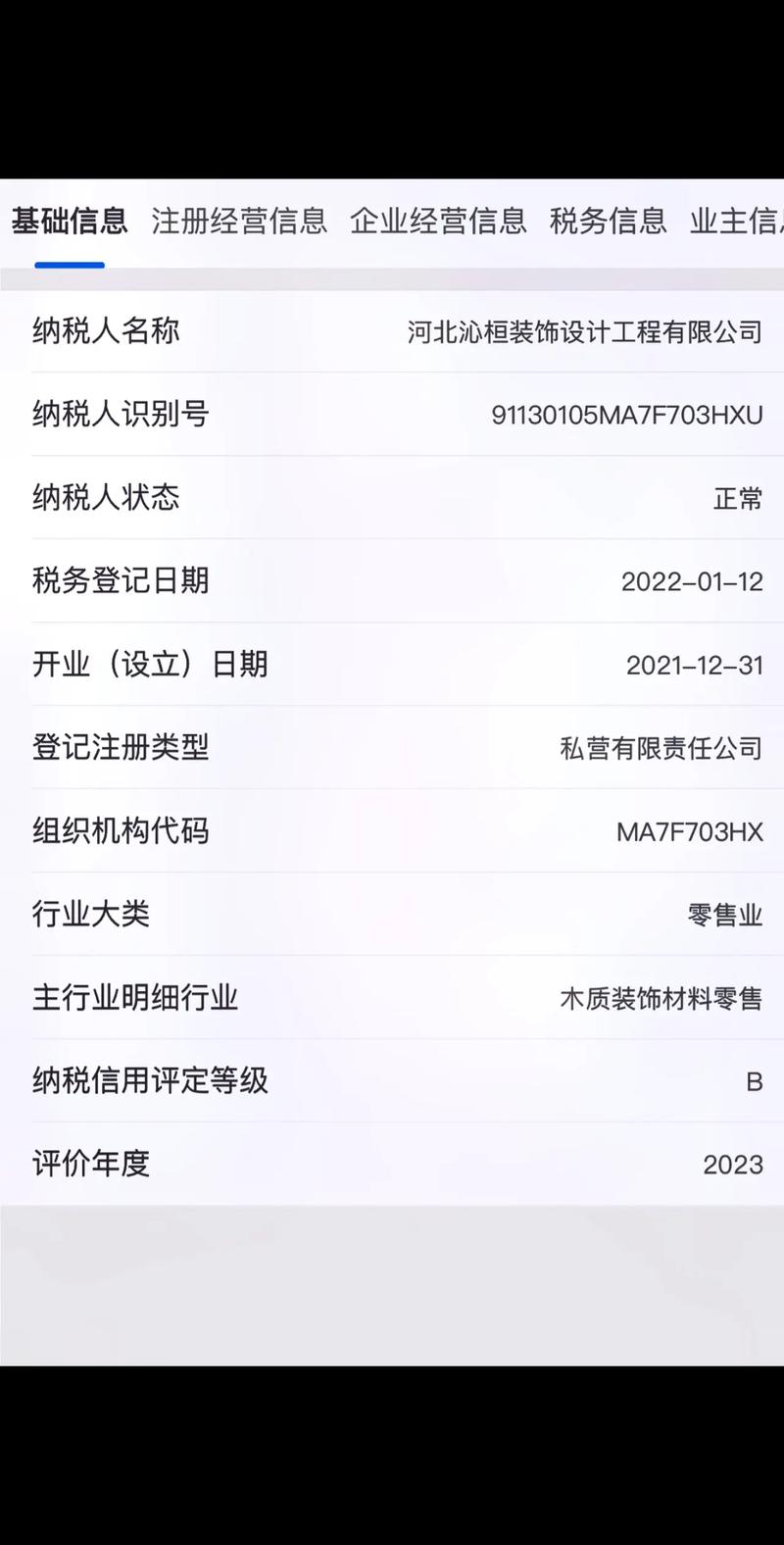Switch to the 注册经营信息 tab
Screen dimensions: 784x1545
(239, 222)
